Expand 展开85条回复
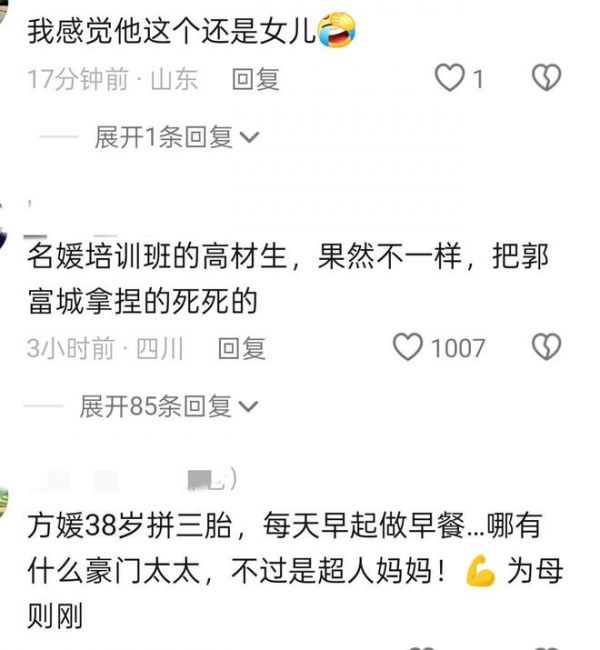 tap(169, 406)
